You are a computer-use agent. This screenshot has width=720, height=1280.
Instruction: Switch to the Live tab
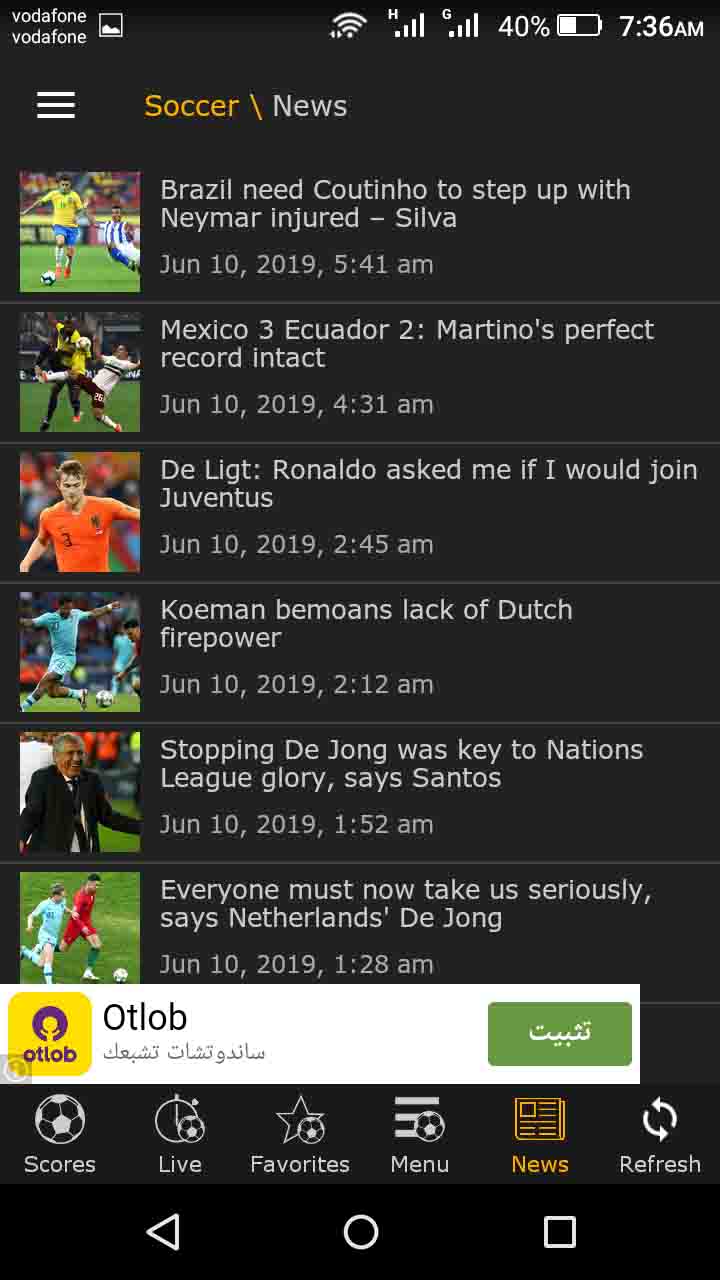click(180, 1134)
